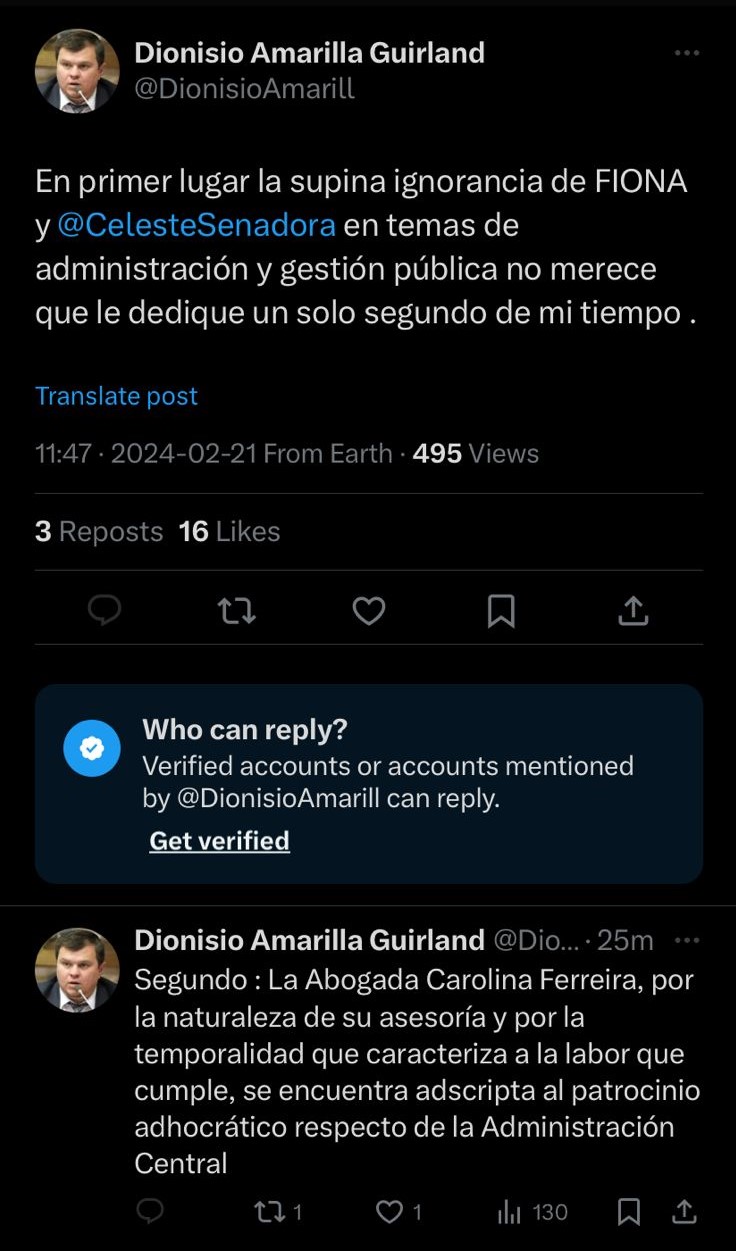The image size is (736, 1251).
Task: Bookmark the reply tweet
Action: (629, 1211)
